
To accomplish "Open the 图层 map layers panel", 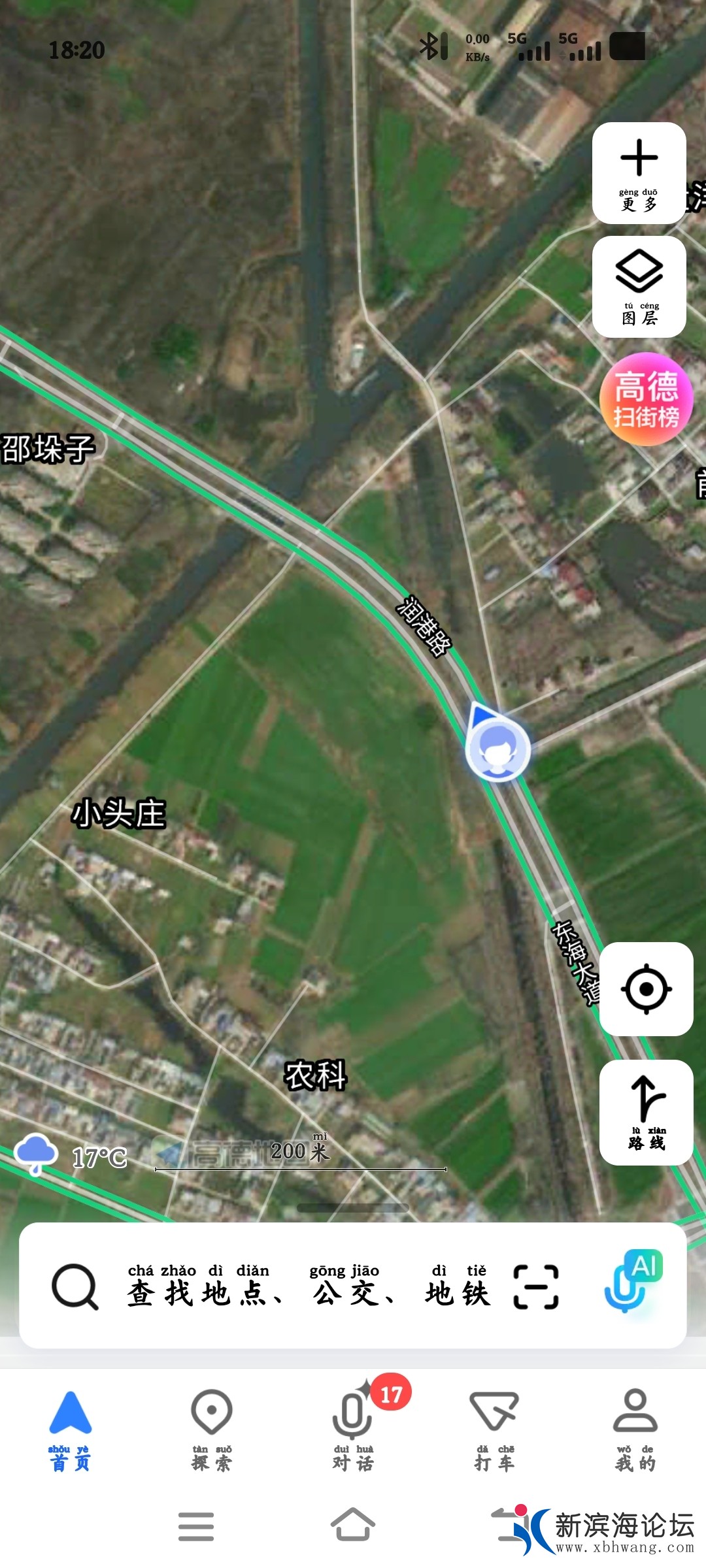I will tap(639, 287).
